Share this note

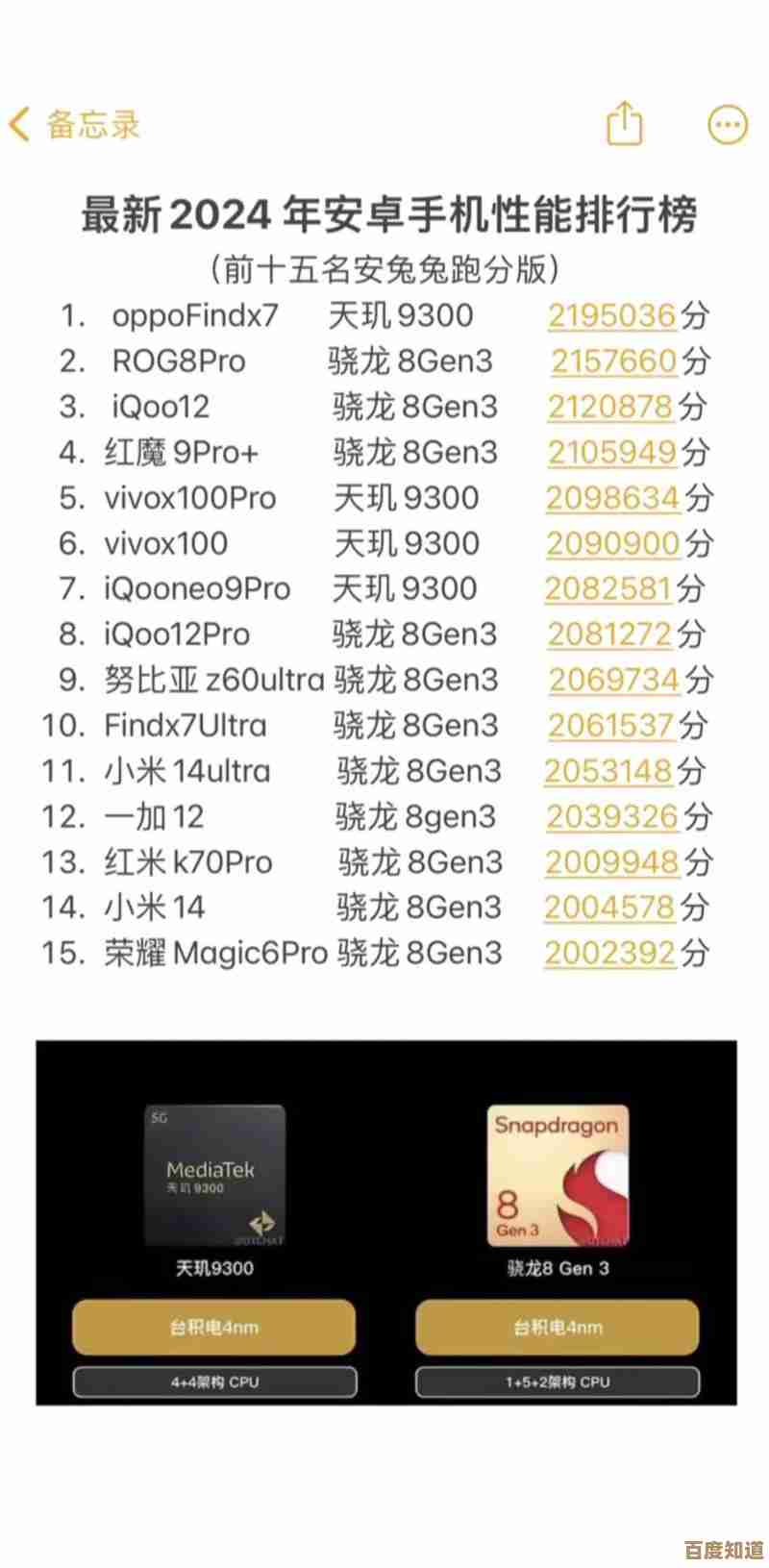tap(624, 124)
